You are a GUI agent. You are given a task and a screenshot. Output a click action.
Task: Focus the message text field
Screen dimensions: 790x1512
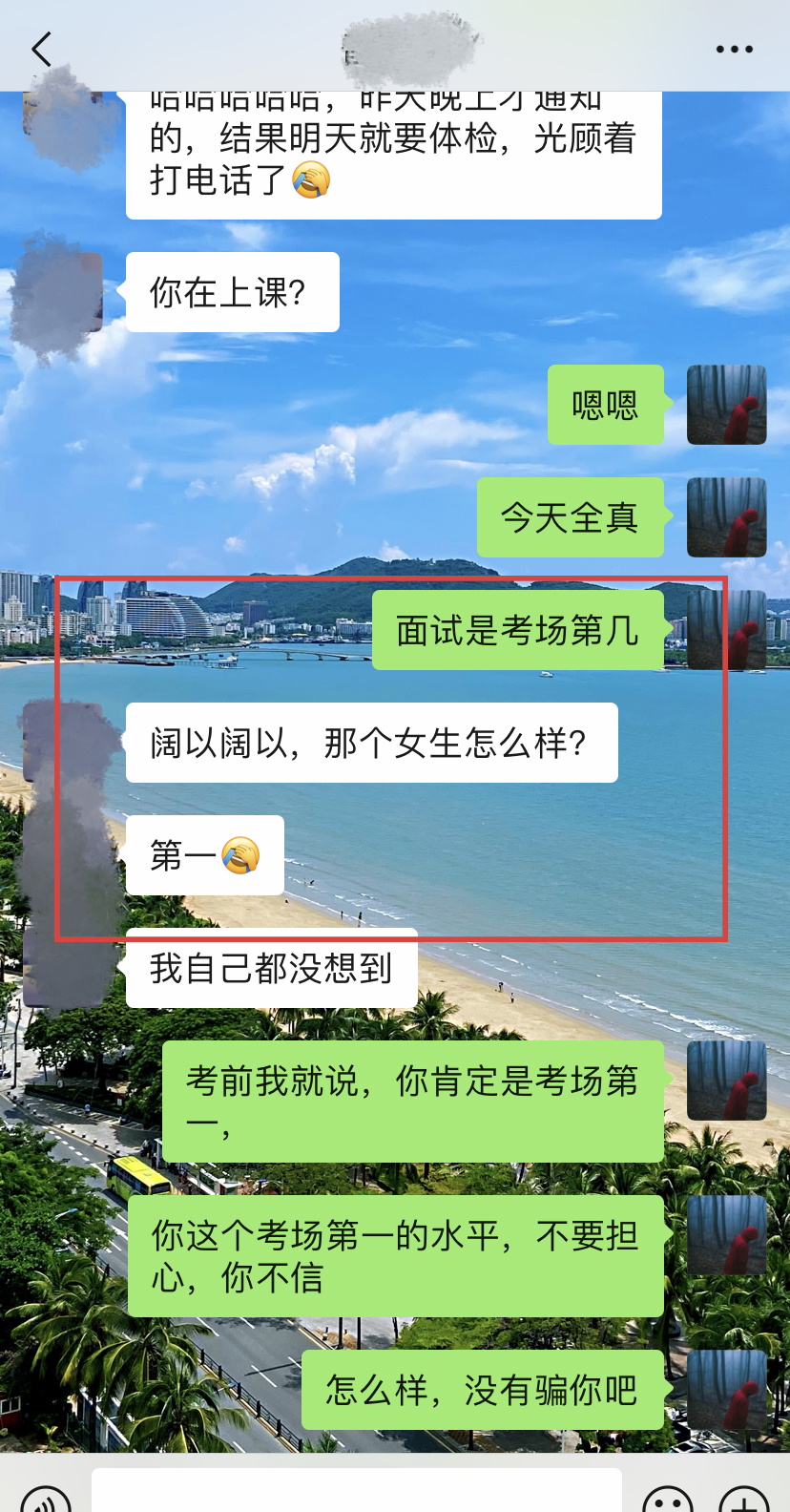[357, 1492]
